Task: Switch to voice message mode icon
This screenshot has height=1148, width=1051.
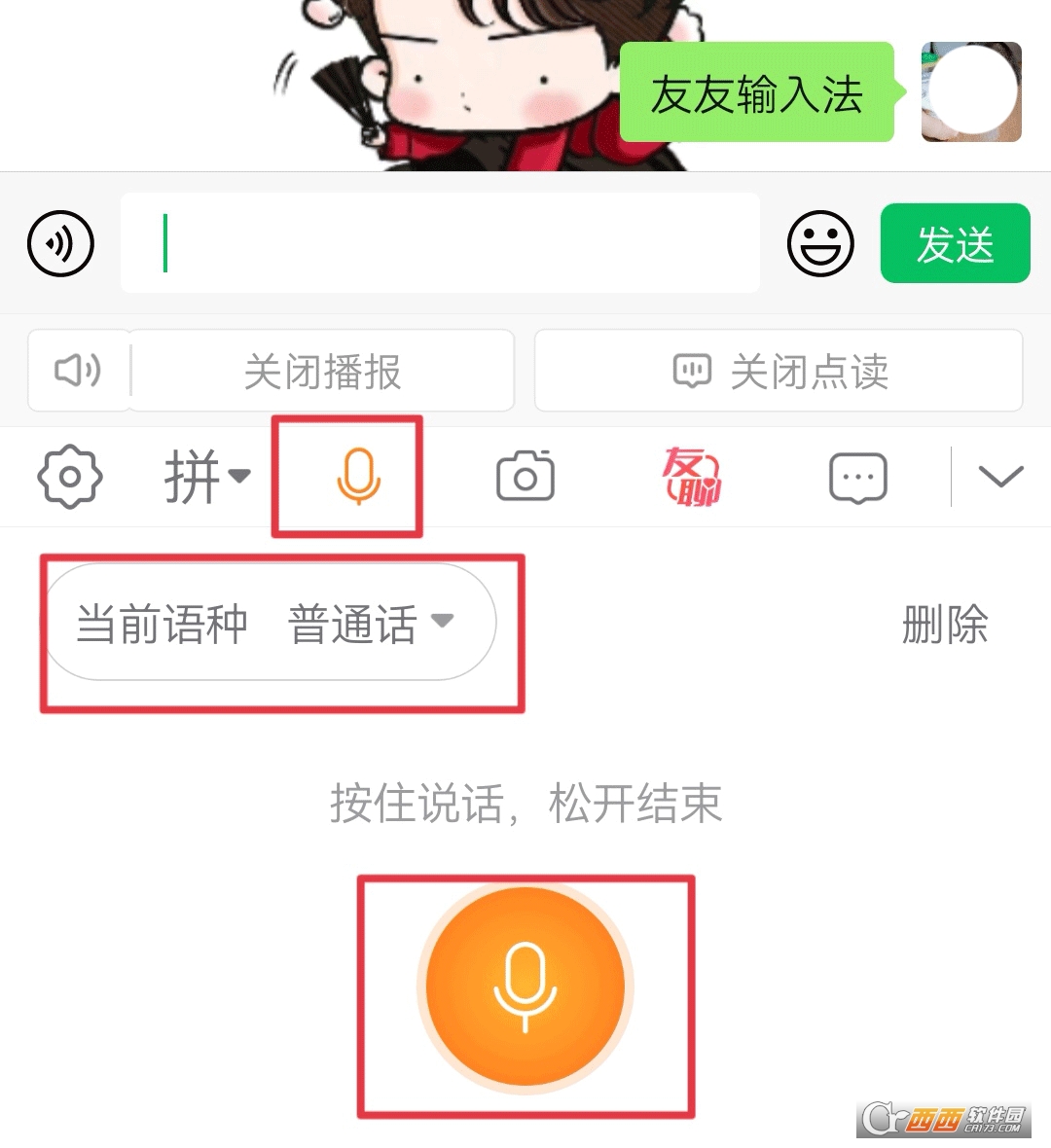Action: coord(60,243)
